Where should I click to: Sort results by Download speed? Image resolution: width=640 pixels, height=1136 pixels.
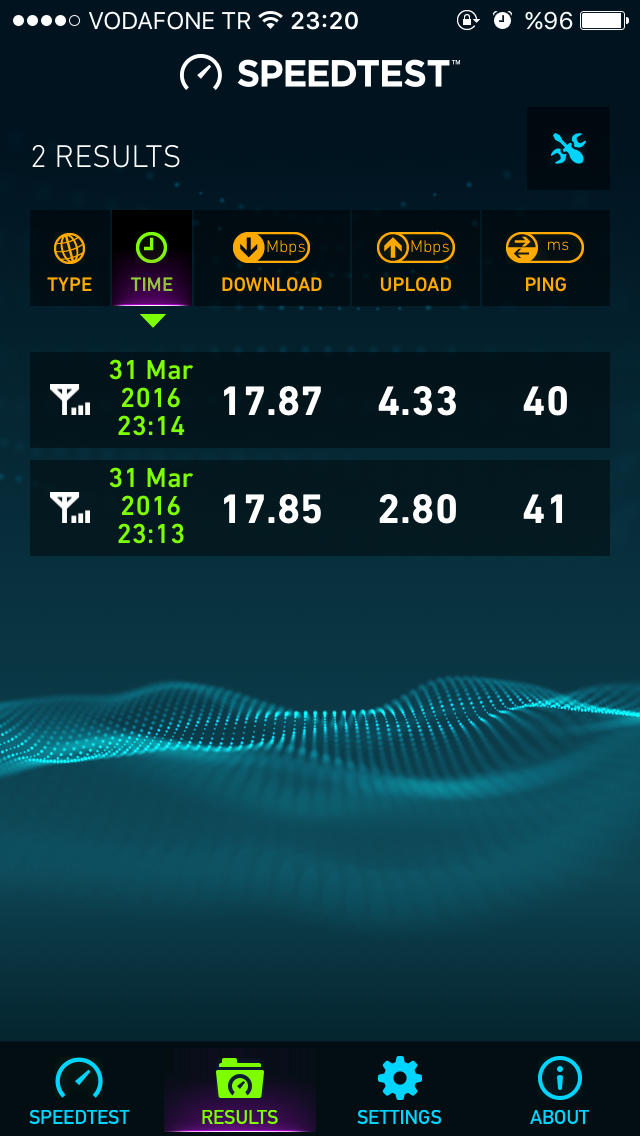tap(272, 258)
